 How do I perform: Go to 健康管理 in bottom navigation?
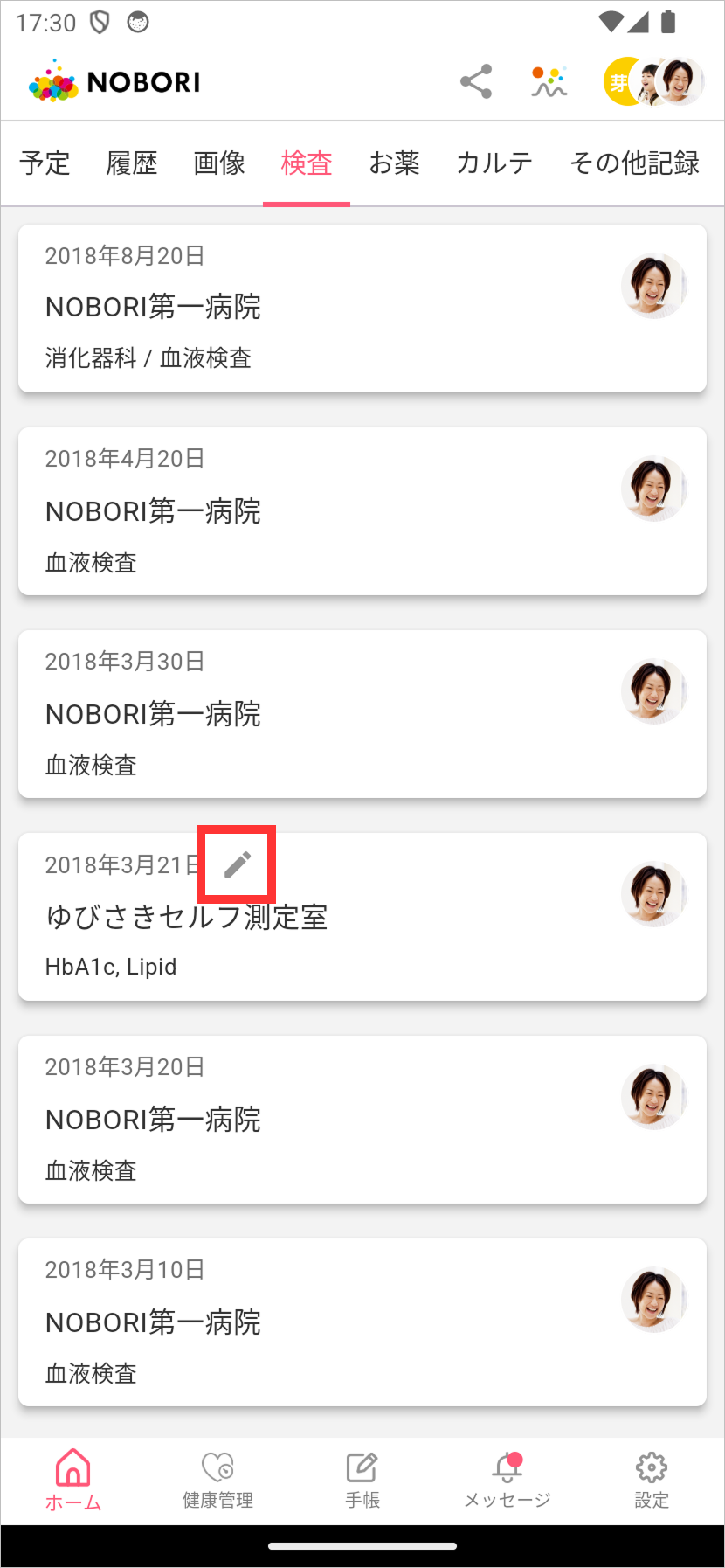[217, 1481]
